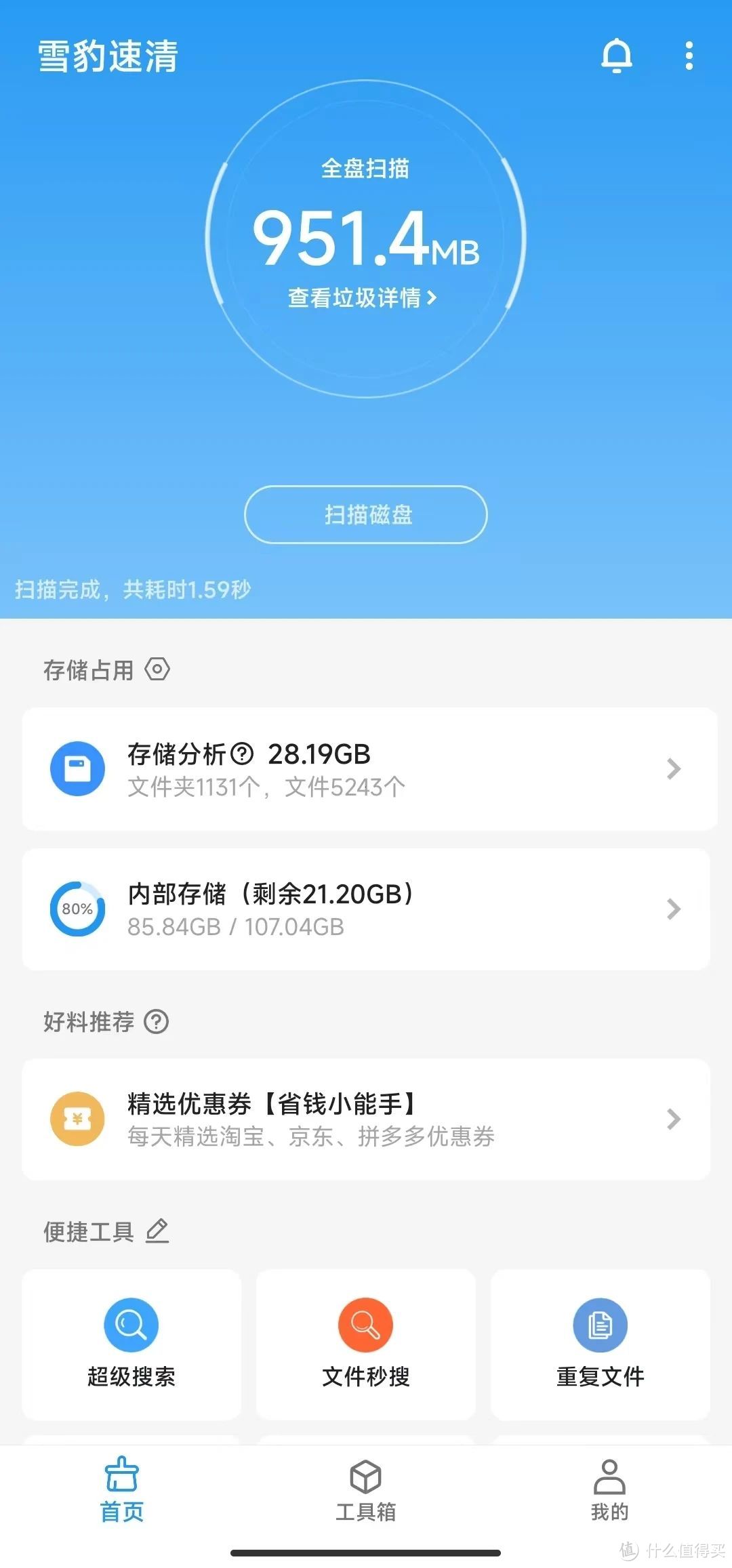Edit 便捷工具 shortcuts with pencil icon
This screenshot has width=732, height=1568.
pyautogui.click(x=157, y=1231)
